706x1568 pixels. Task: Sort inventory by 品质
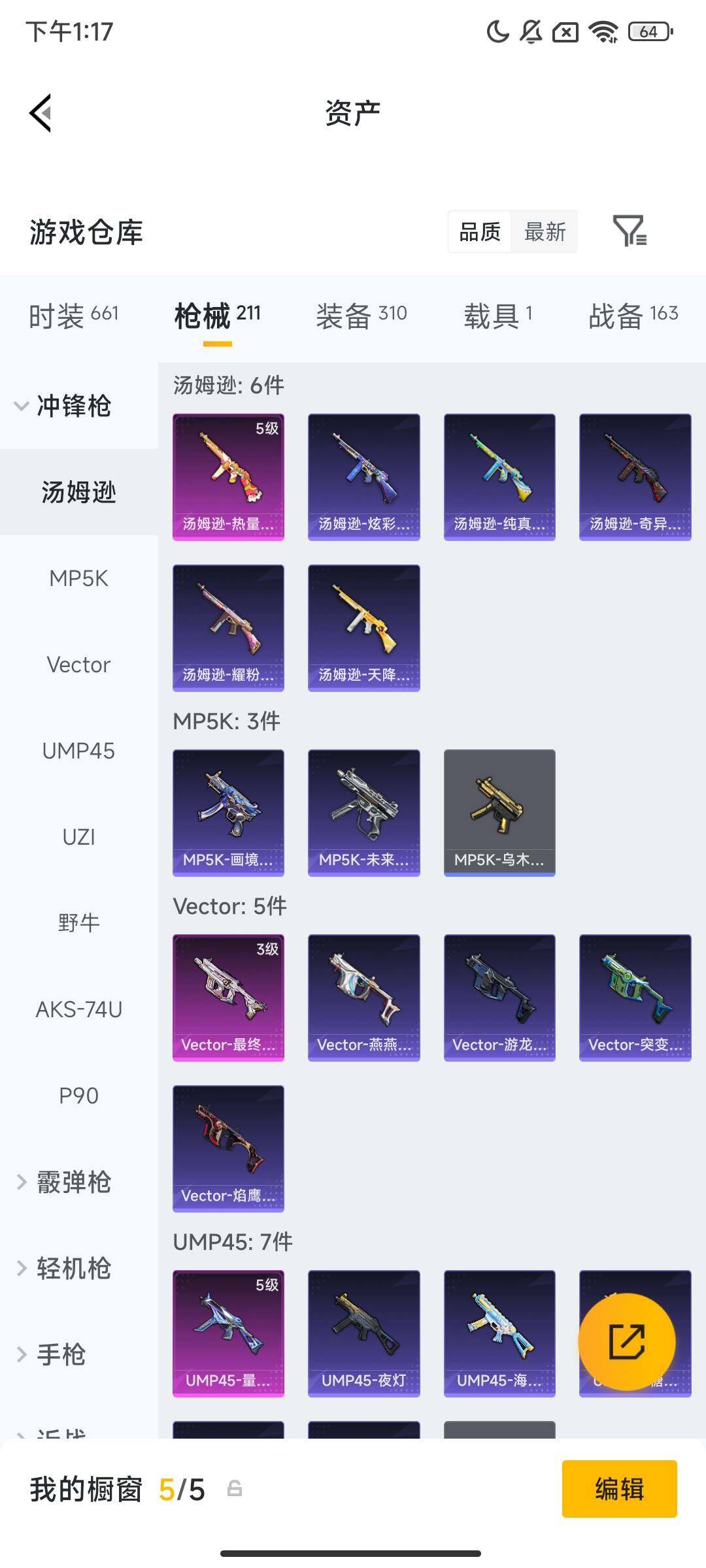pyautogui.click(x=480, y=232)
